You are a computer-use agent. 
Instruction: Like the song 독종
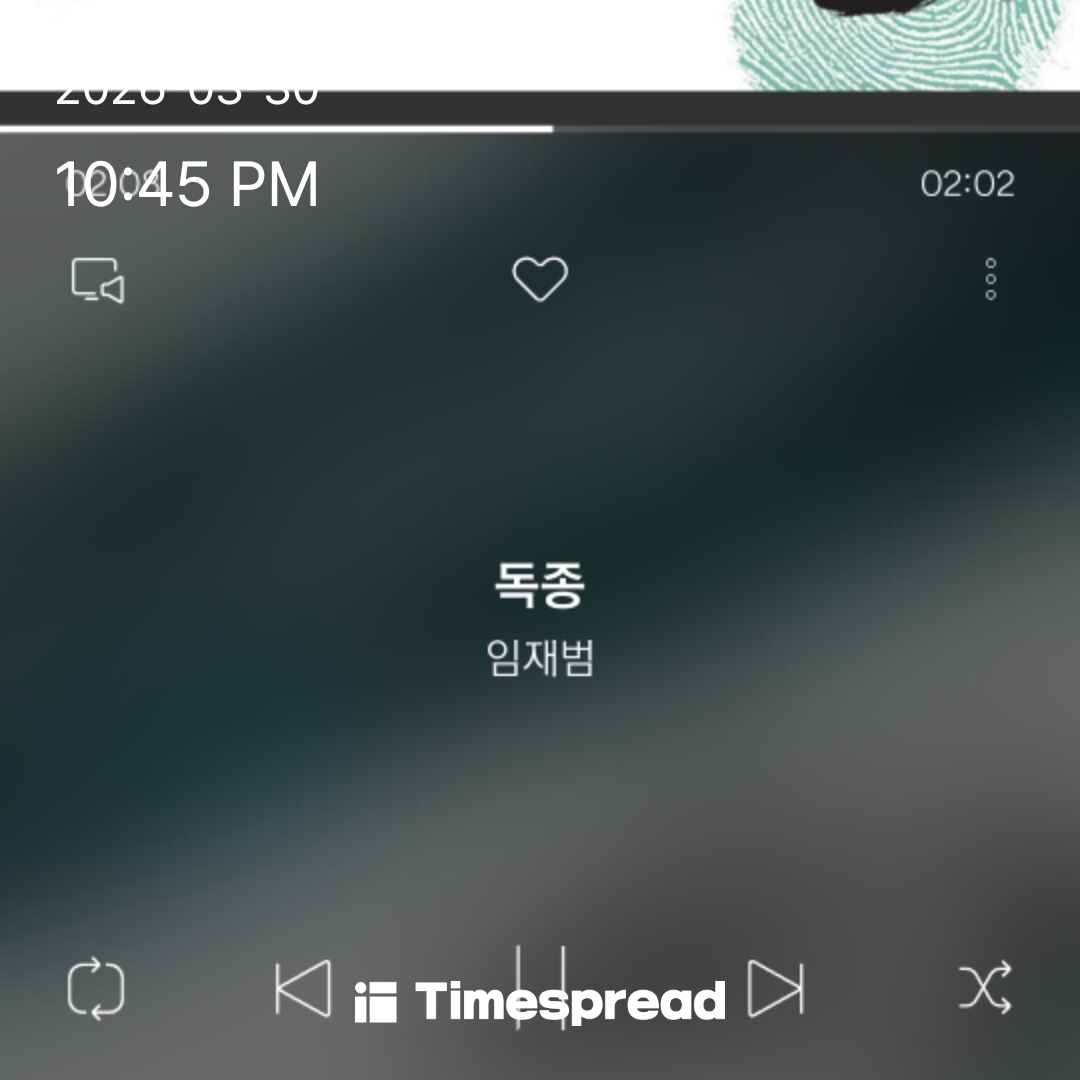tap(540, 279)
